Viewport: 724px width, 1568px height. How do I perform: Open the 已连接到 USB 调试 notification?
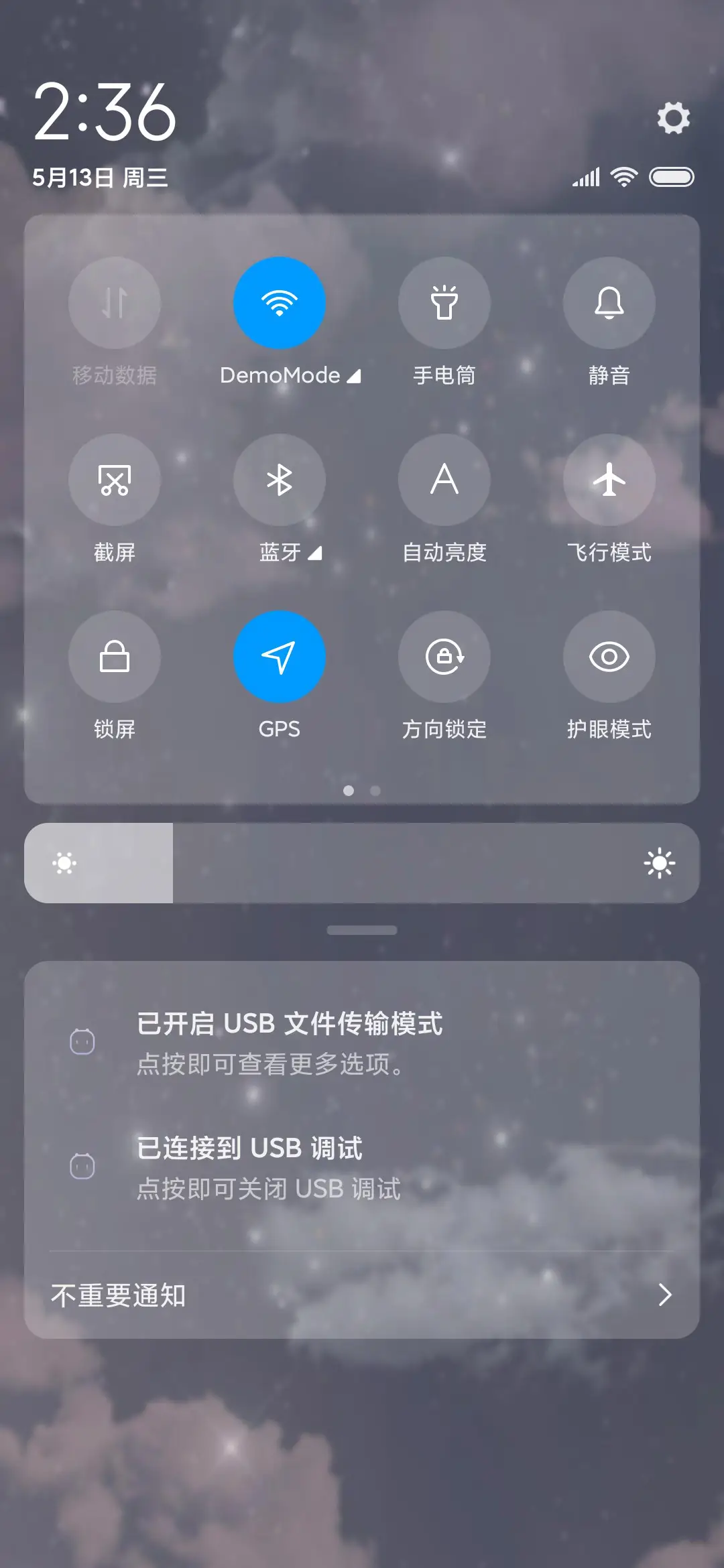point(362,1167)
